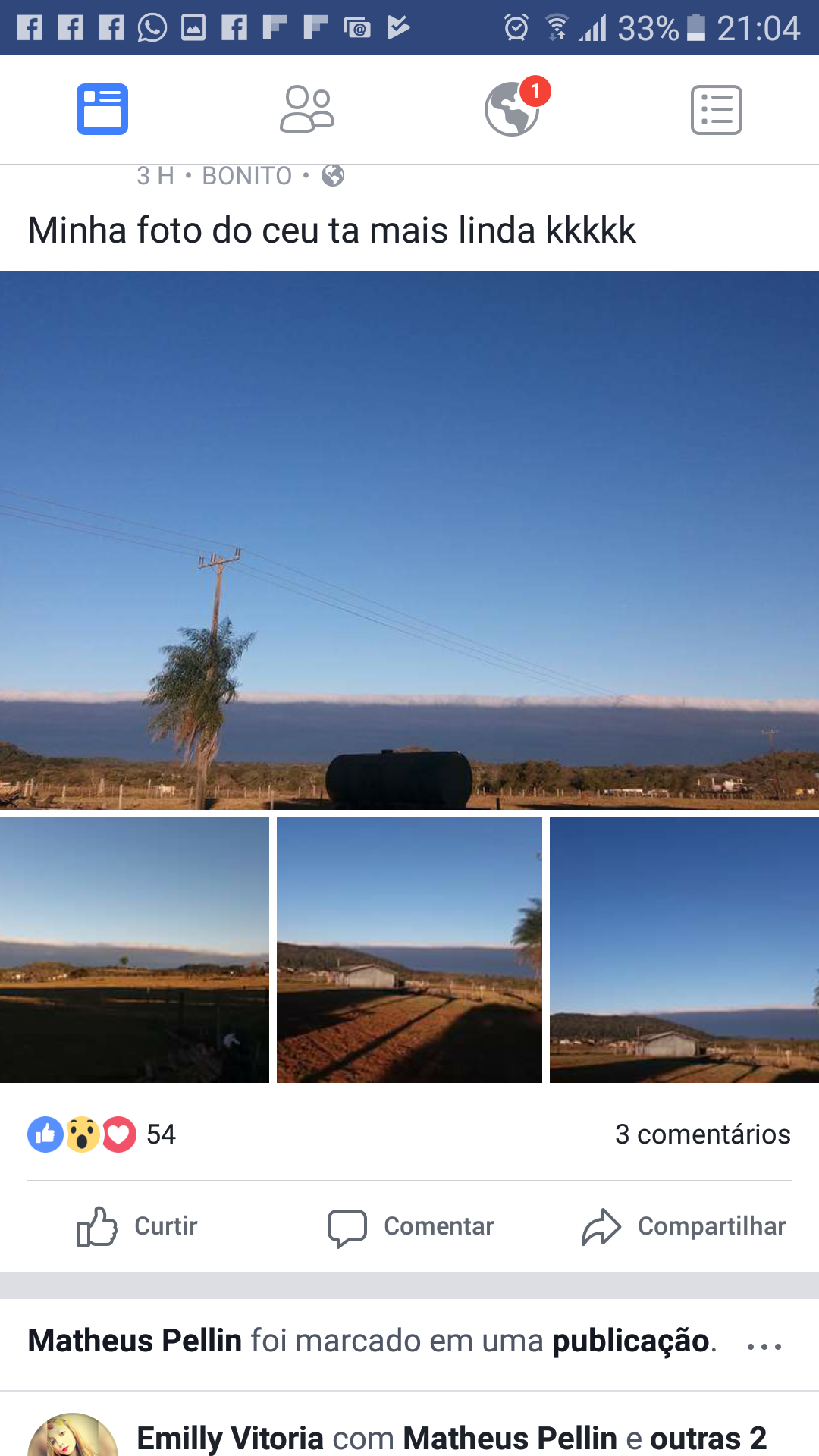Open the menu list tab
The image size is (819, 1456).
point(717,110)
